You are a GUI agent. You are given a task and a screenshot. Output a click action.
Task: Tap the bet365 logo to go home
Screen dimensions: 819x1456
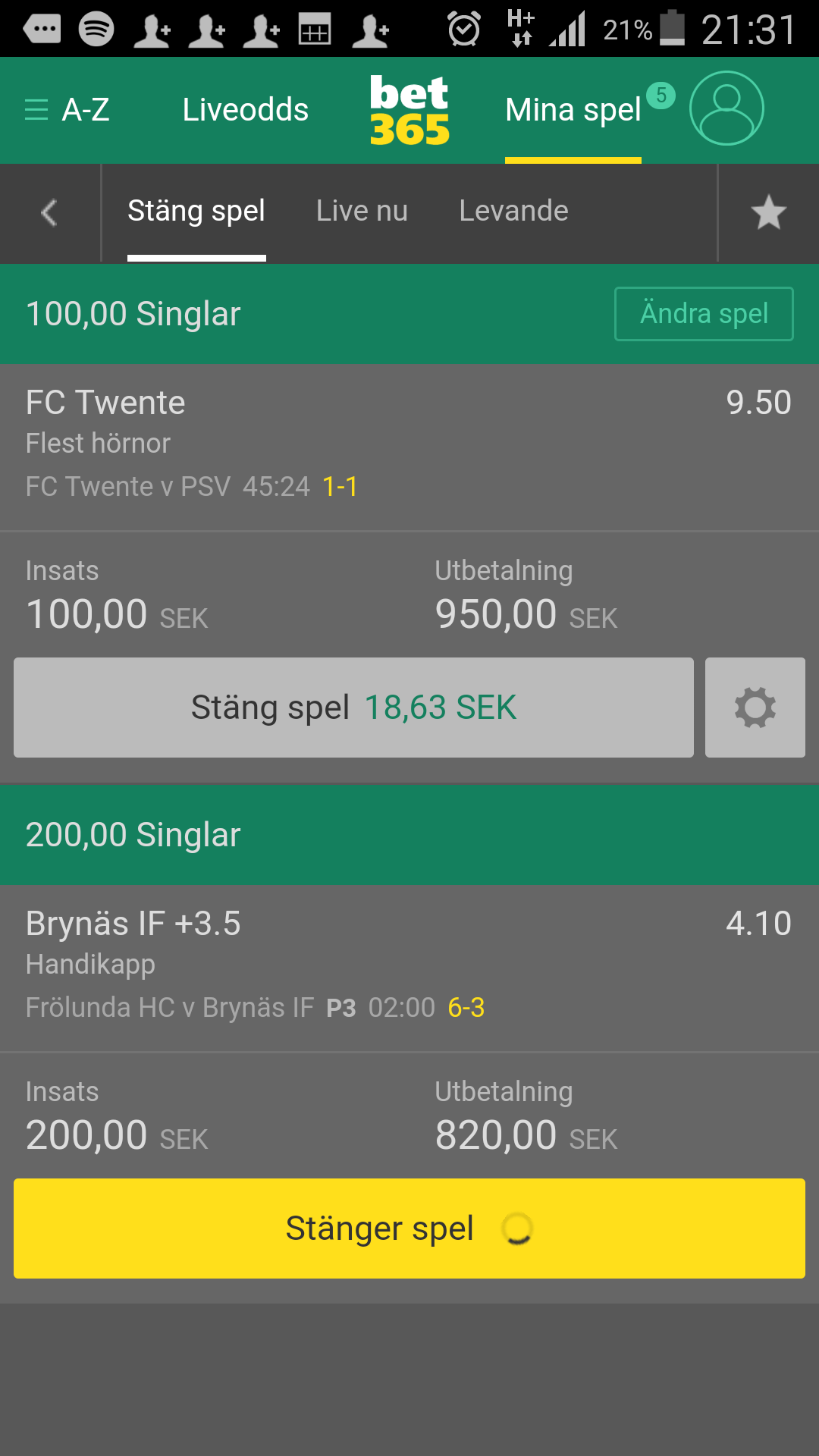[409, 110]
